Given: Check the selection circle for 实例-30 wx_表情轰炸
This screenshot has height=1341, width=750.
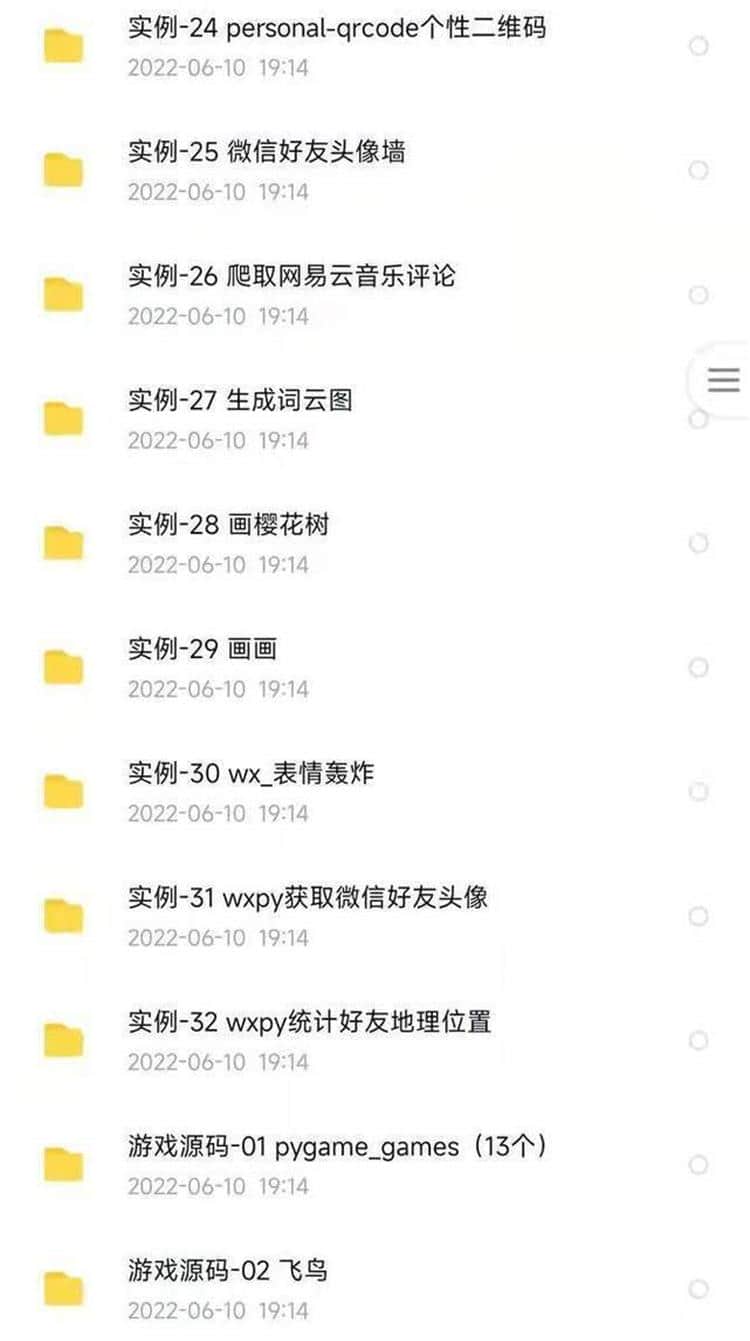Looking at the screenshot, I should 699,792.
